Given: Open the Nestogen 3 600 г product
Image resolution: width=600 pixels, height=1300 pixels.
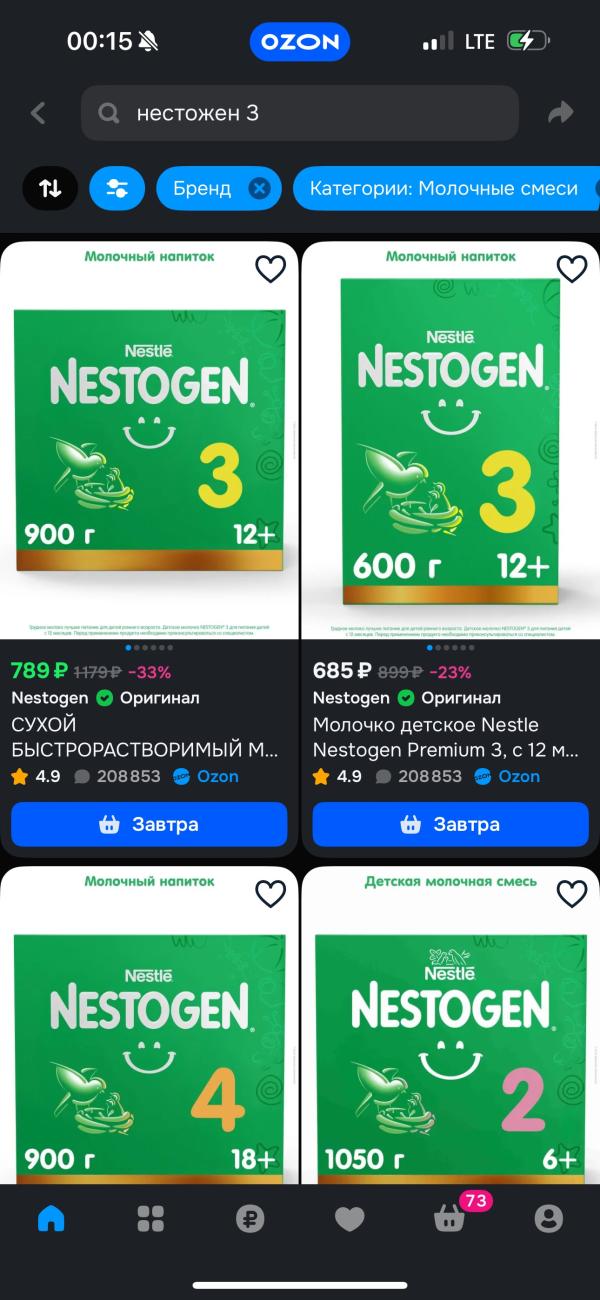Looking at the screenshot, I should 450,440.
